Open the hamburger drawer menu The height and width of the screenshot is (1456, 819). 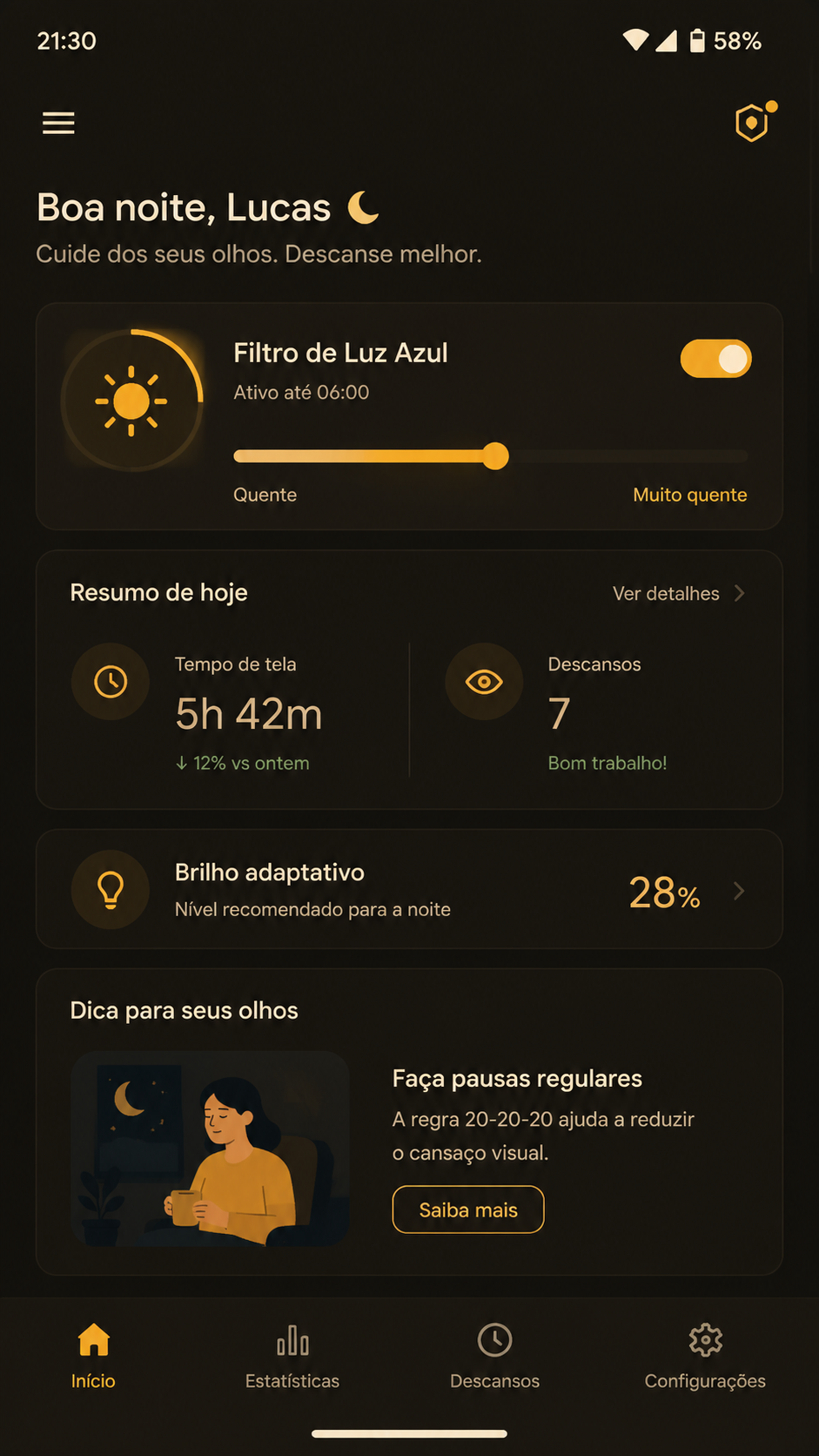[x=58, y=123]
